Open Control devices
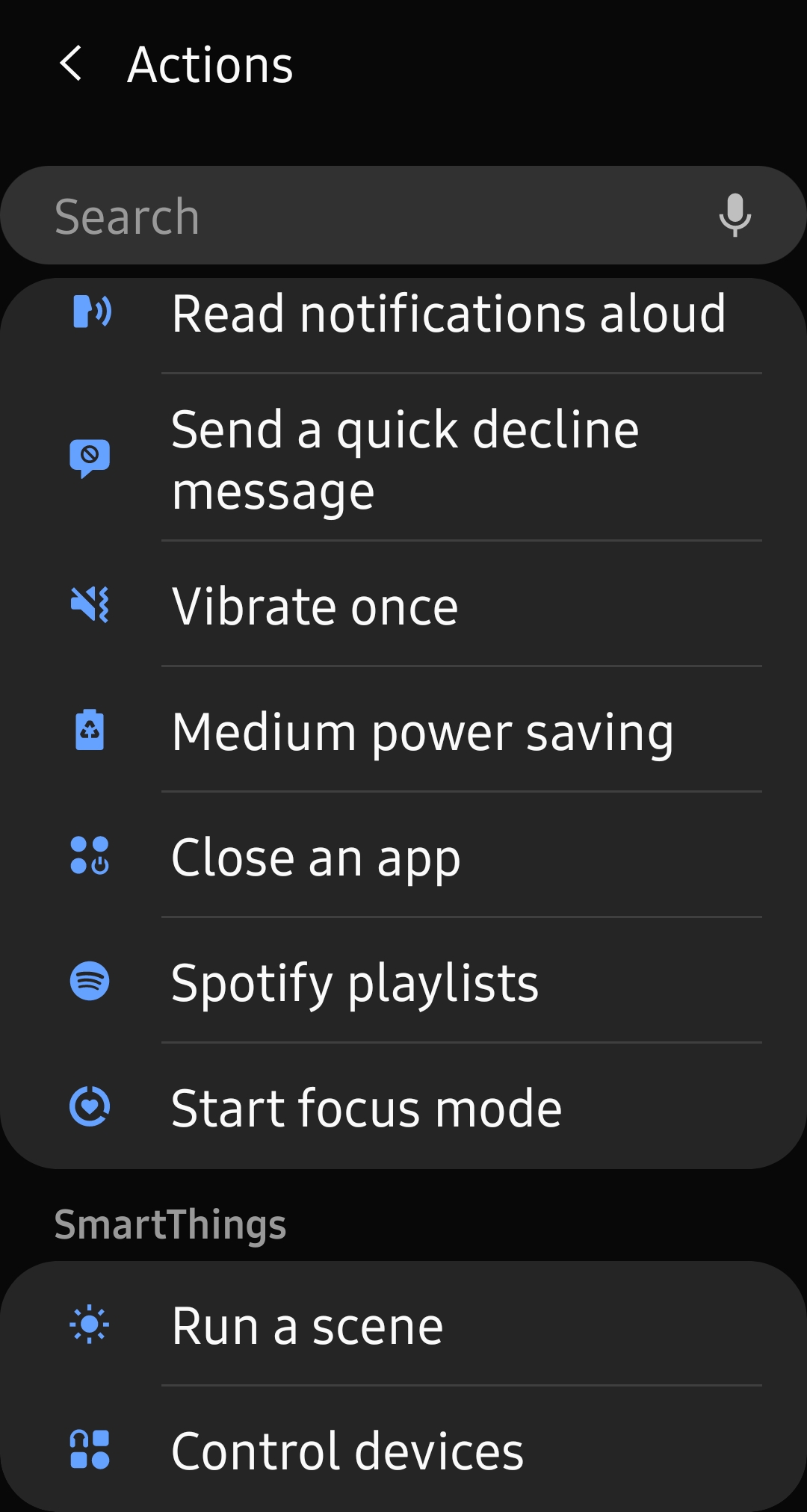 tap(403, 1449)
